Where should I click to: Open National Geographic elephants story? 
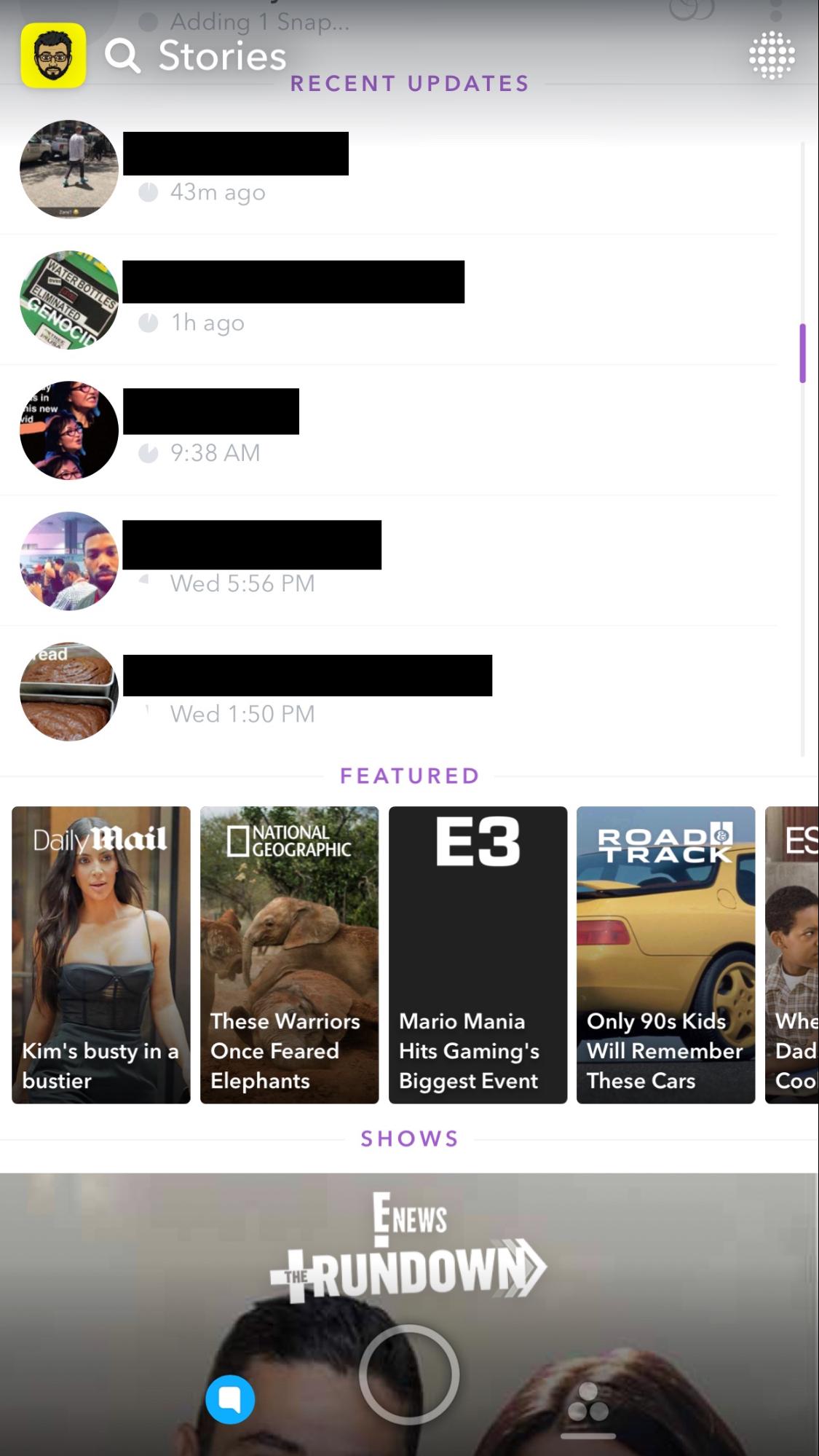pyautogui.click(x=289, y=954)
